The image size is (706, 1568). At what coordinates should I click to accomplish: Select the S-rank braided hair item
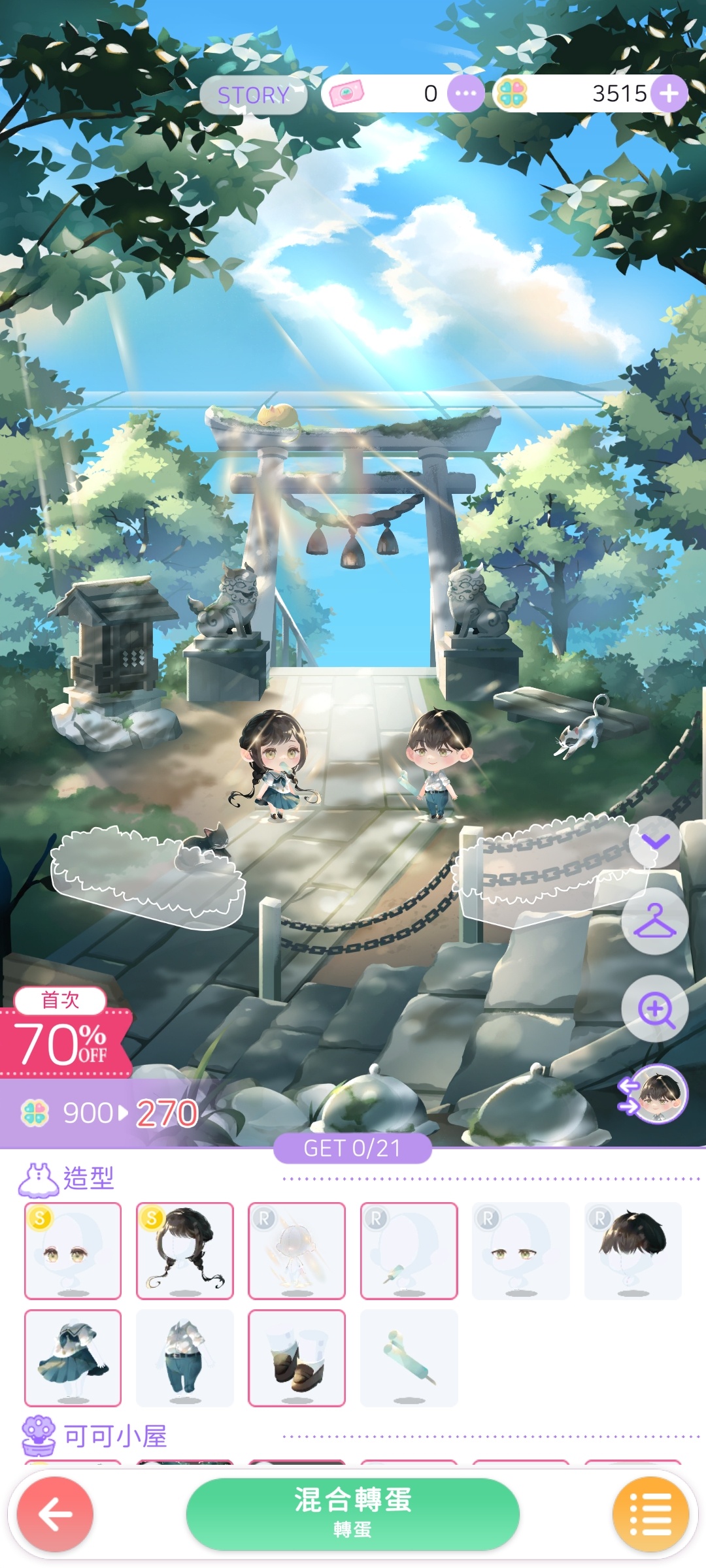click(x=185, y=1250)
